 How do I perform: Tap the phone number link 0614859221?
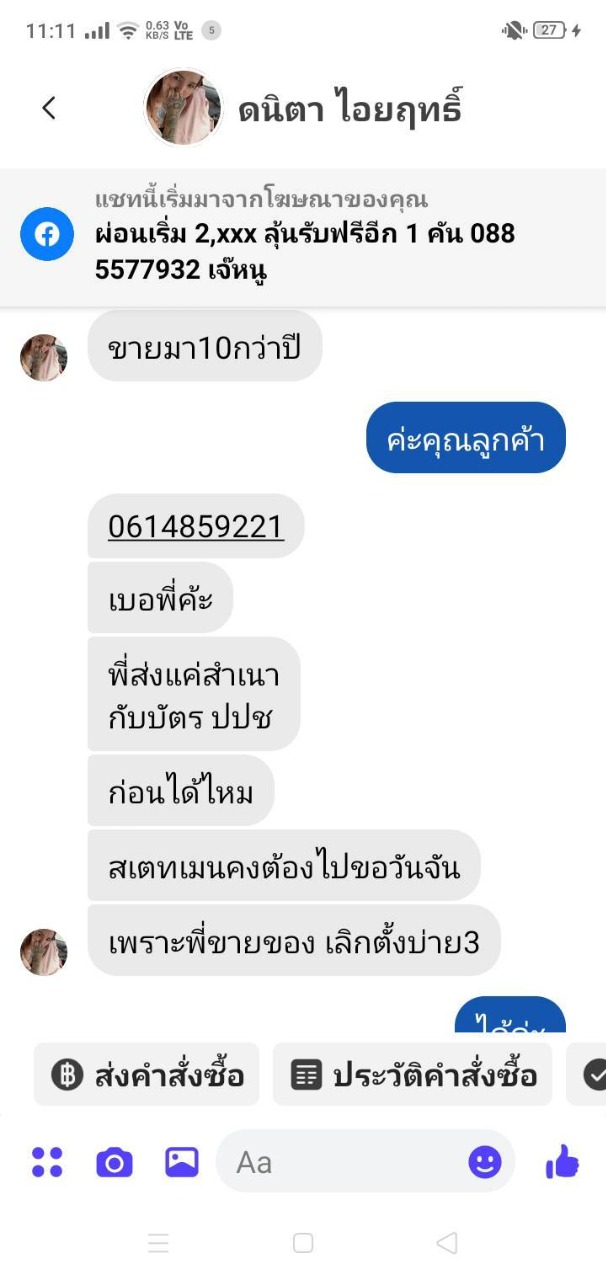pyautogui.click(x=196, y=527)
